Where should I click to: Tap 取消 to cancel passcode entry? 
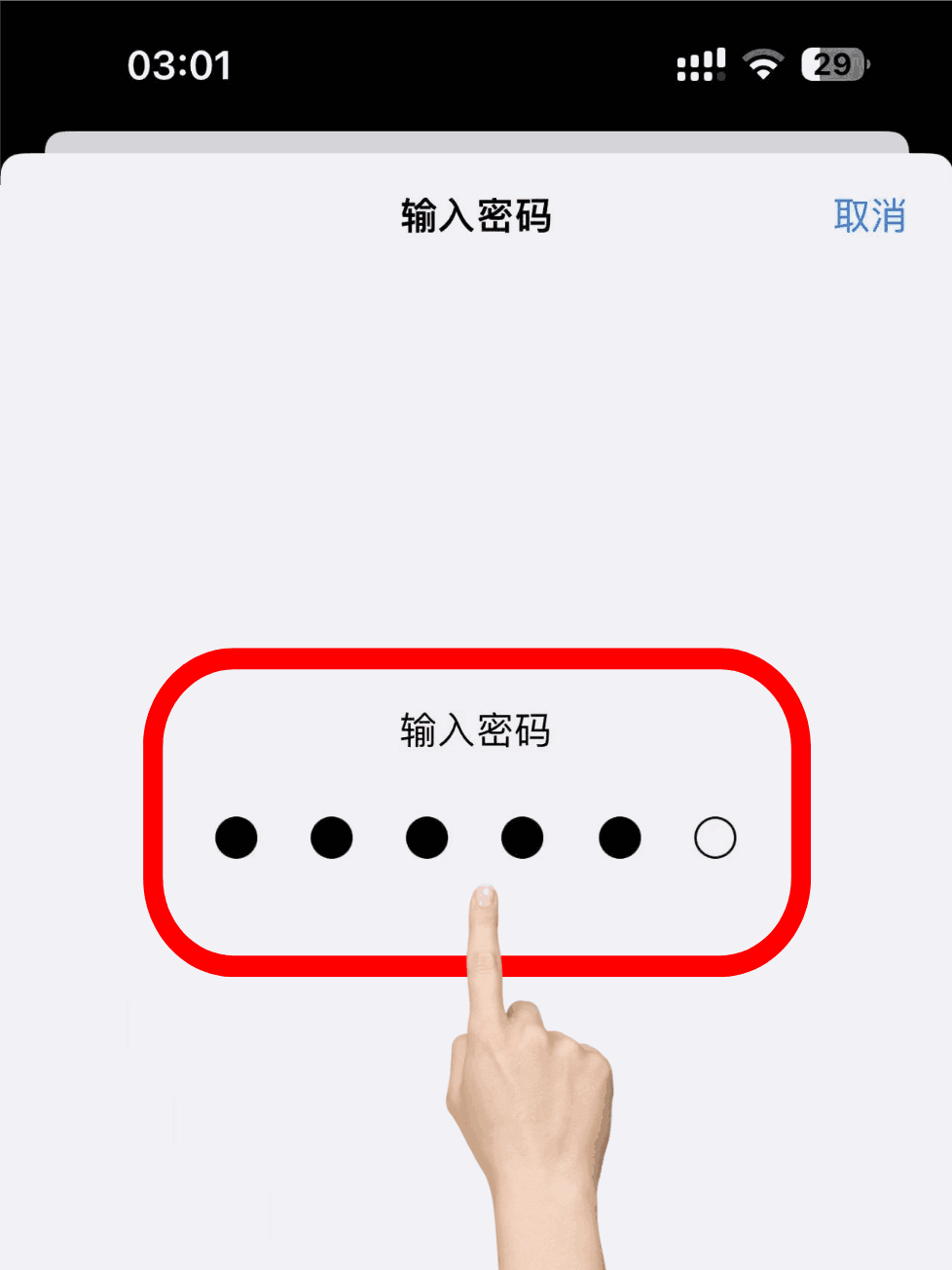tap(871, 216)
